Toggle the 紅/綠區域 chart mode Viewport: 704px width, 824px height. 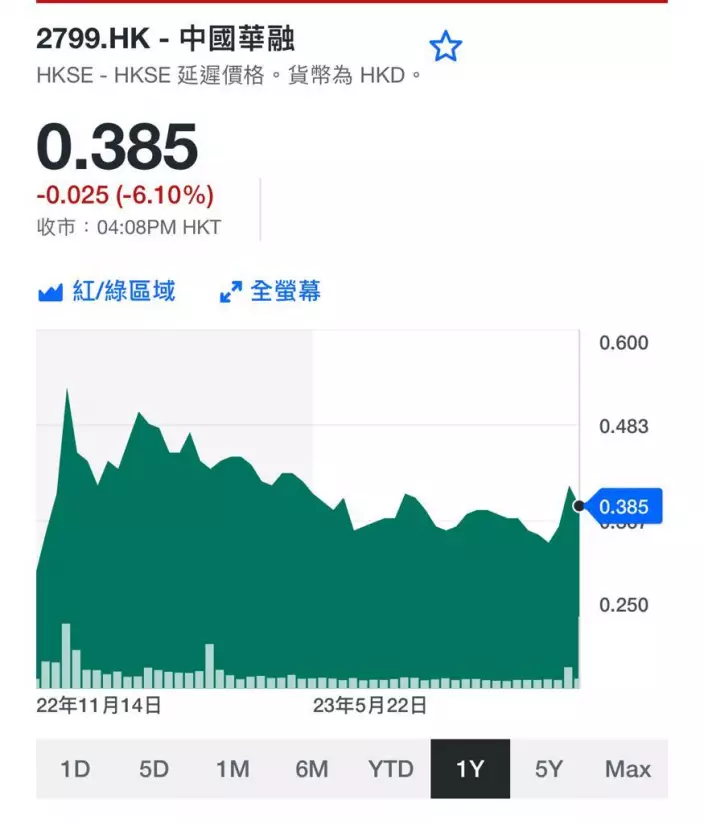106,291
